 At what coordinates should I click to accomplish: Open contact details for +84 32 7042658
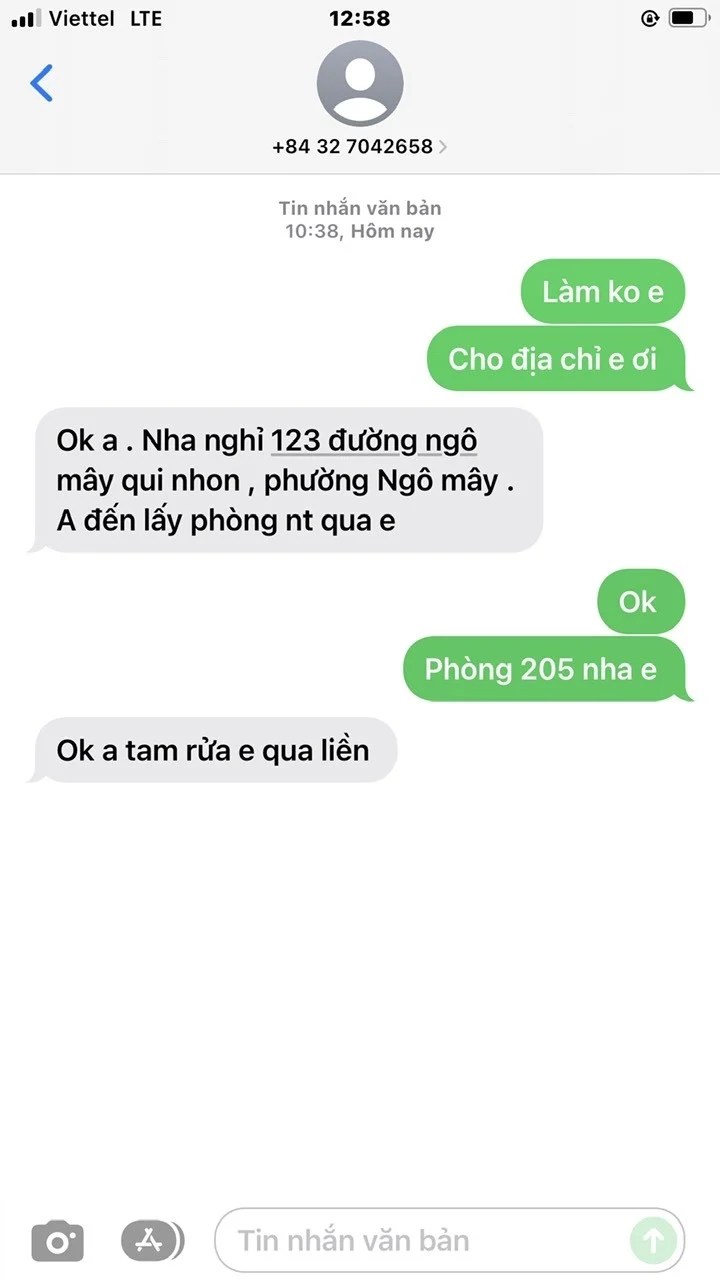pos(359,146)
